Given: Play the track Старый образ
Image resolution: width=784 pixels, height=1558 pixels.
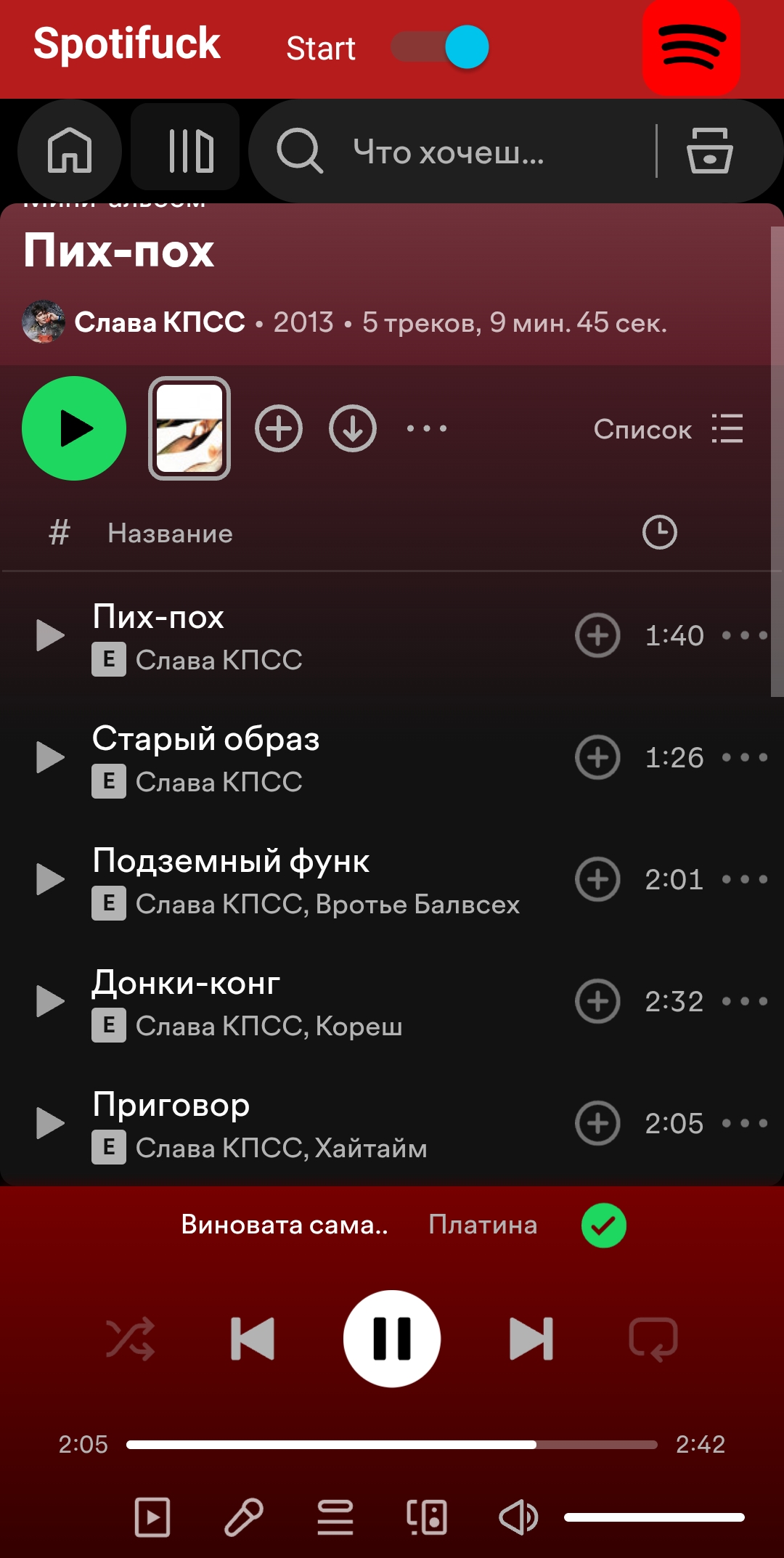Looking at the screenshot, I should 51,757.
